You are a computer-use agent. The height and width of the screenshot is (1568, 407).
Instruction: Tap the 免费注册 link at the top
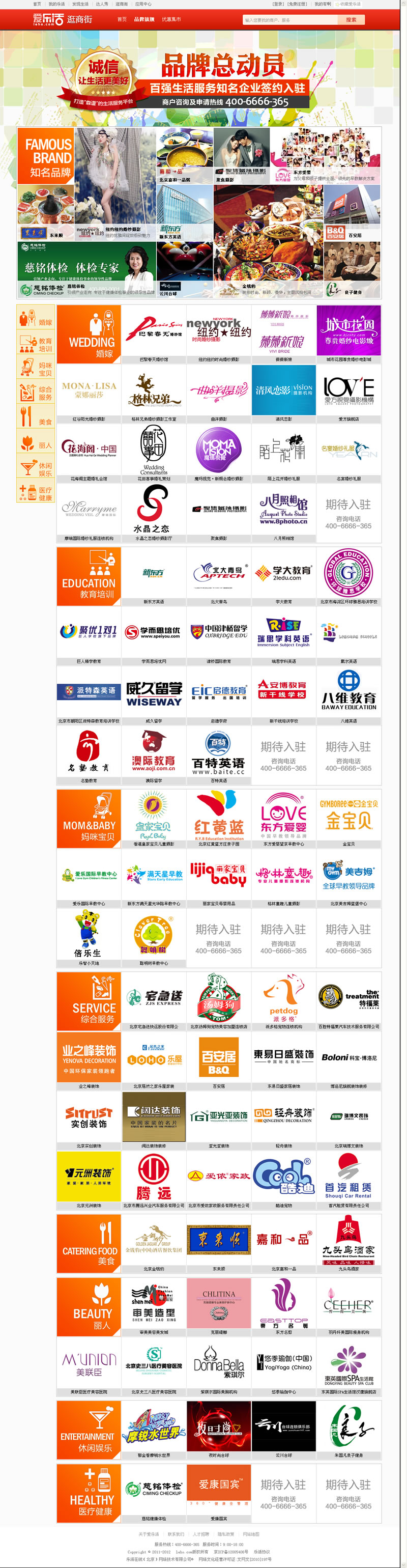[x=297, y=4]
